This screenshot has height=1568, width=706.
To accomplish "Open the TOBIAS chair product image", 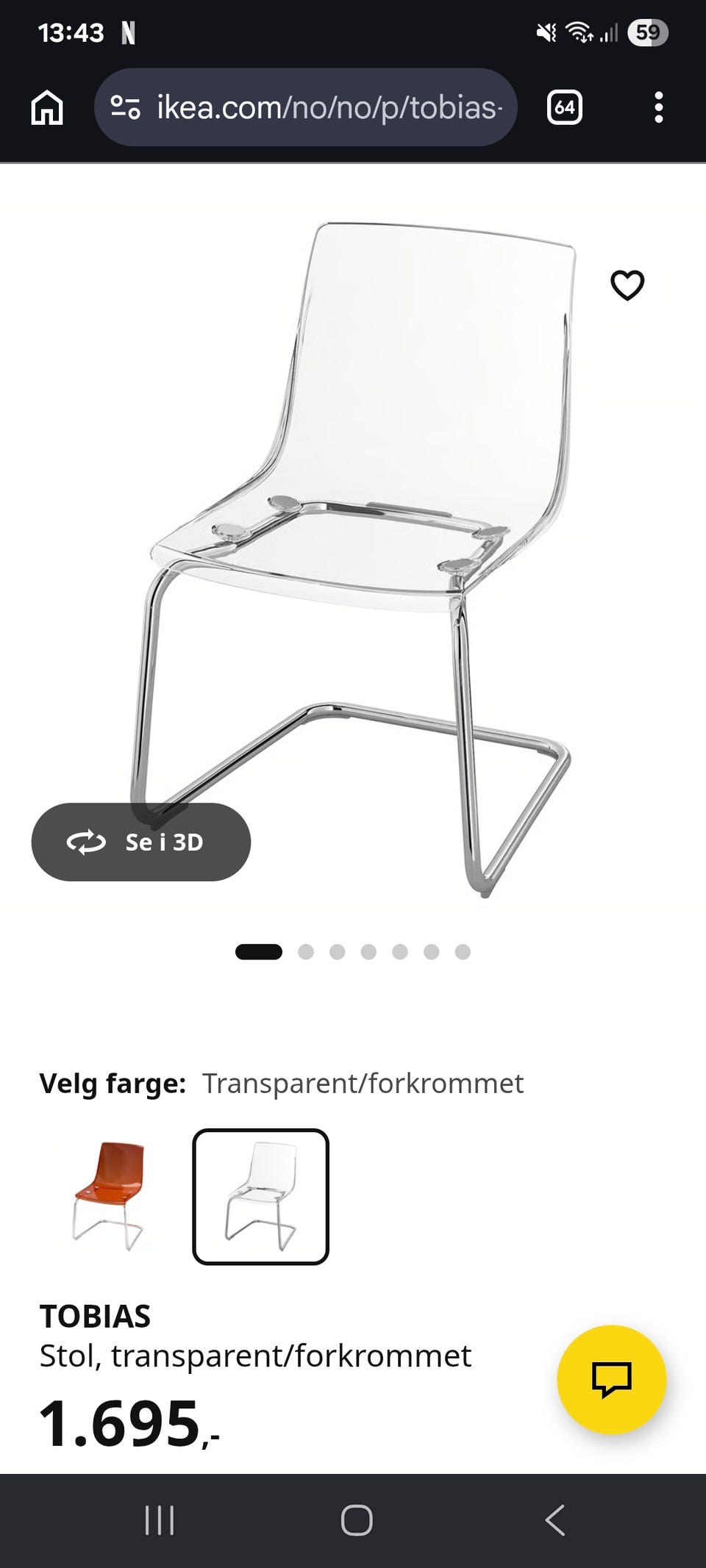I will click(353, 559).
